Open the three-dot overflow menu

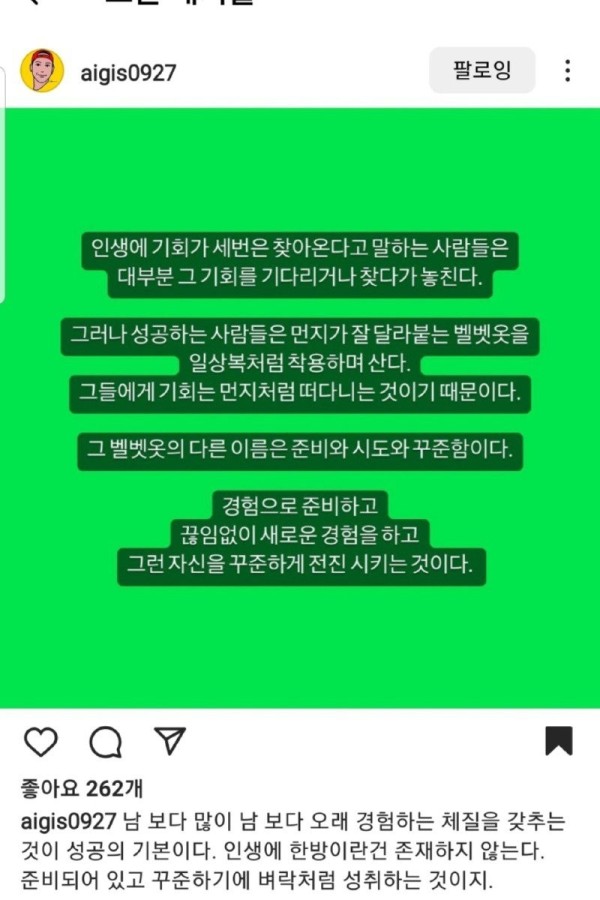coord(567,71)
